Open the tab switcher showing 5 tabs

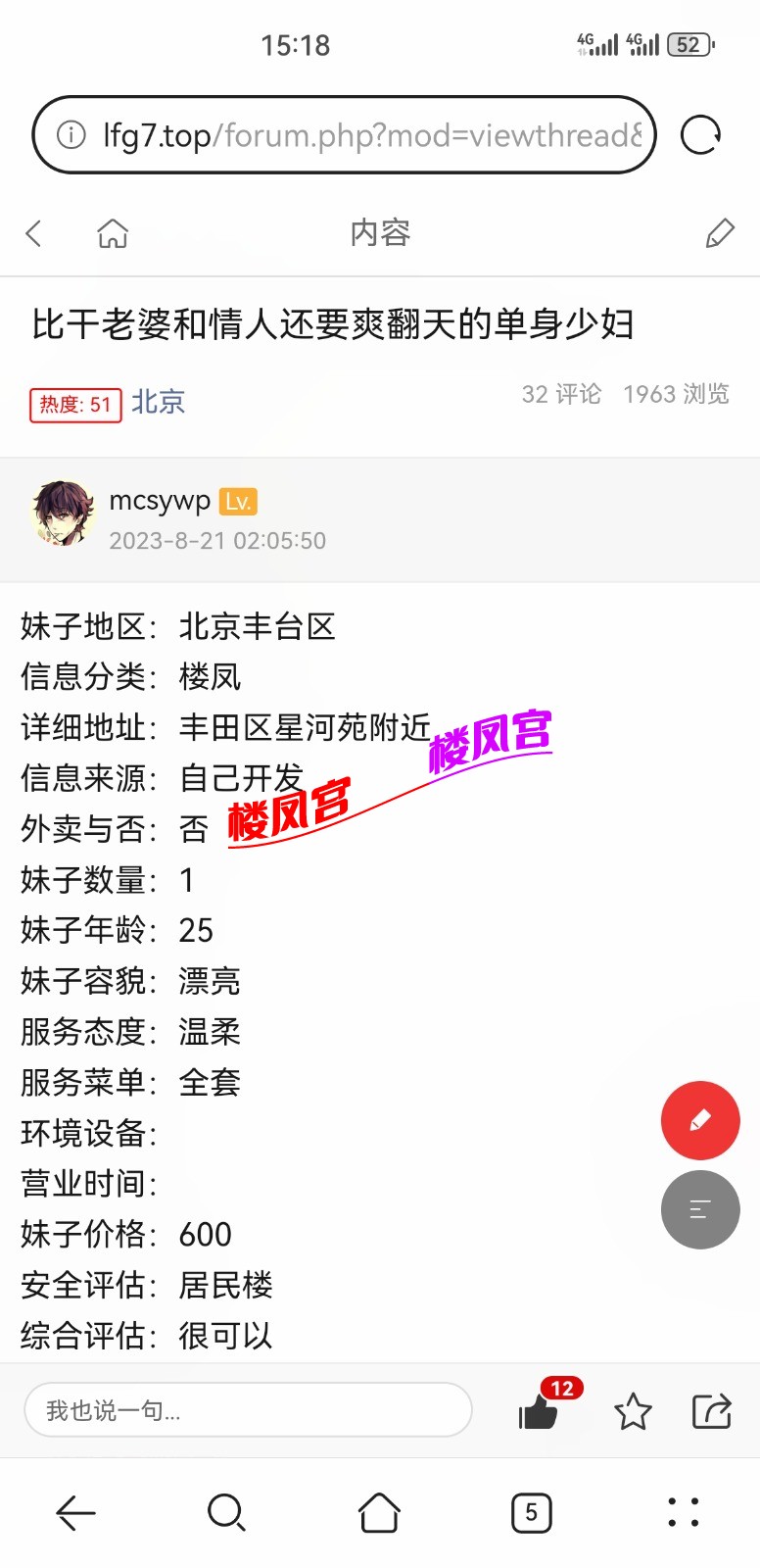pos(531,1512)
